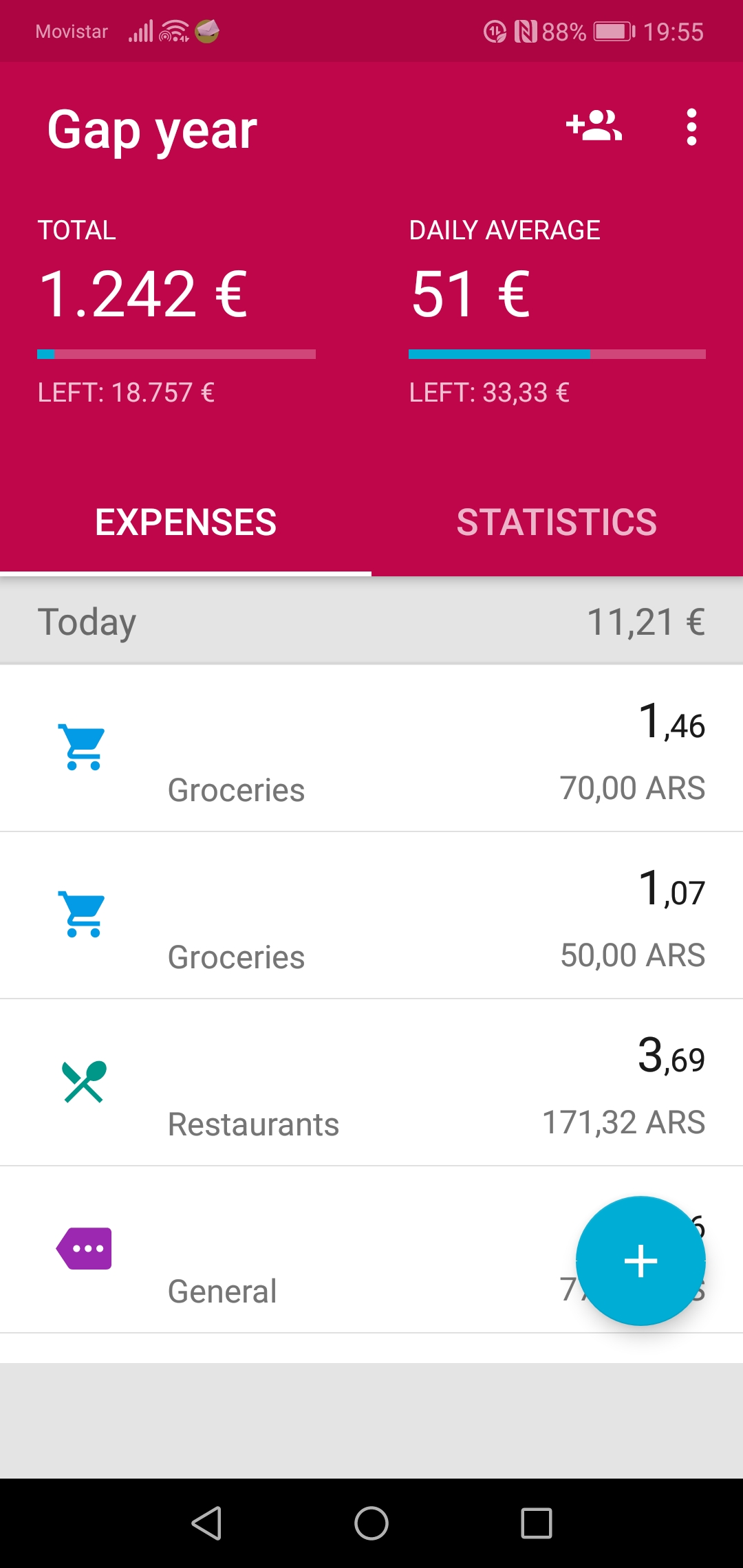Add a person to the trip
Screen dimensions: 743x1568
pyautogui.click(x=594, y=127)
